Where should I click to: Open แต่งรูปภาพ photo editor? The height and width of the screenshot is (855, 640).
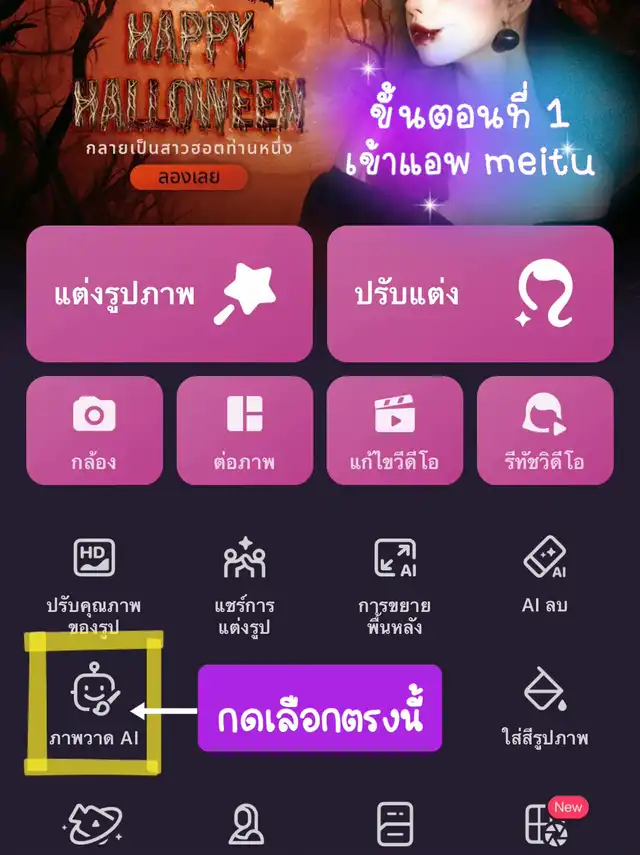[x=169, y=294]
